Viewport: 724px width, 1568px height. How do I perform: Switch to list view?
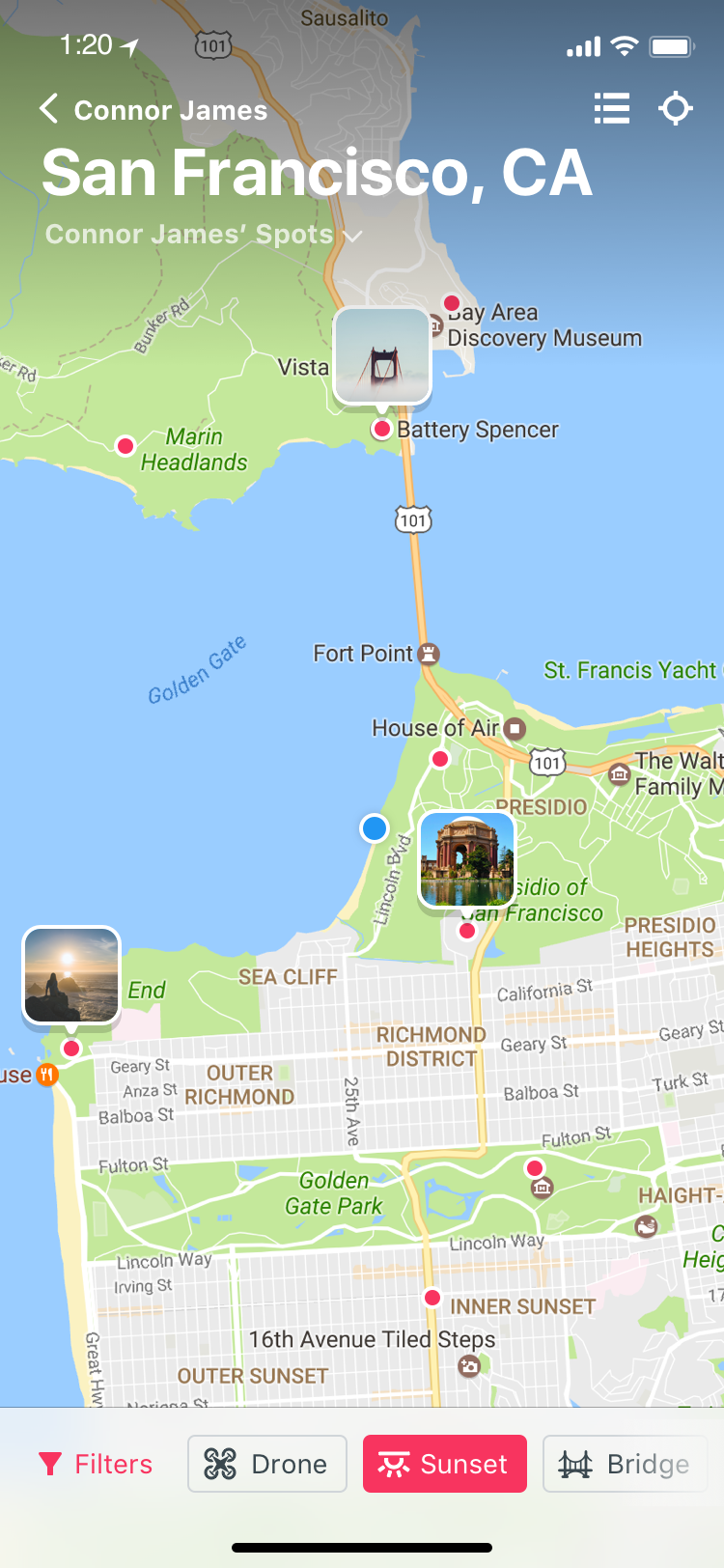click(612, 109)
